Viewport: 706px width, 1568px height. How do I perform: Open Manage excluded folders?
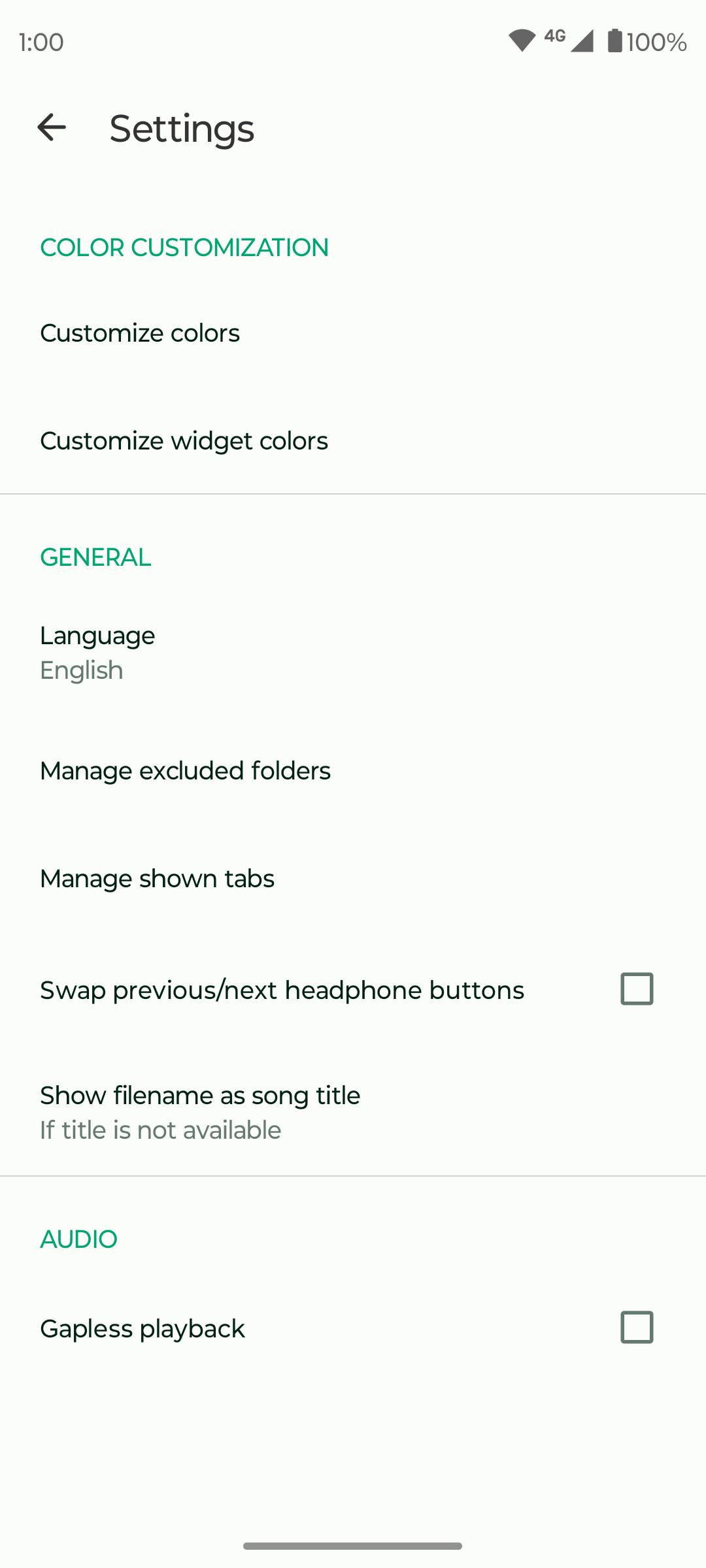pos(353,771)
